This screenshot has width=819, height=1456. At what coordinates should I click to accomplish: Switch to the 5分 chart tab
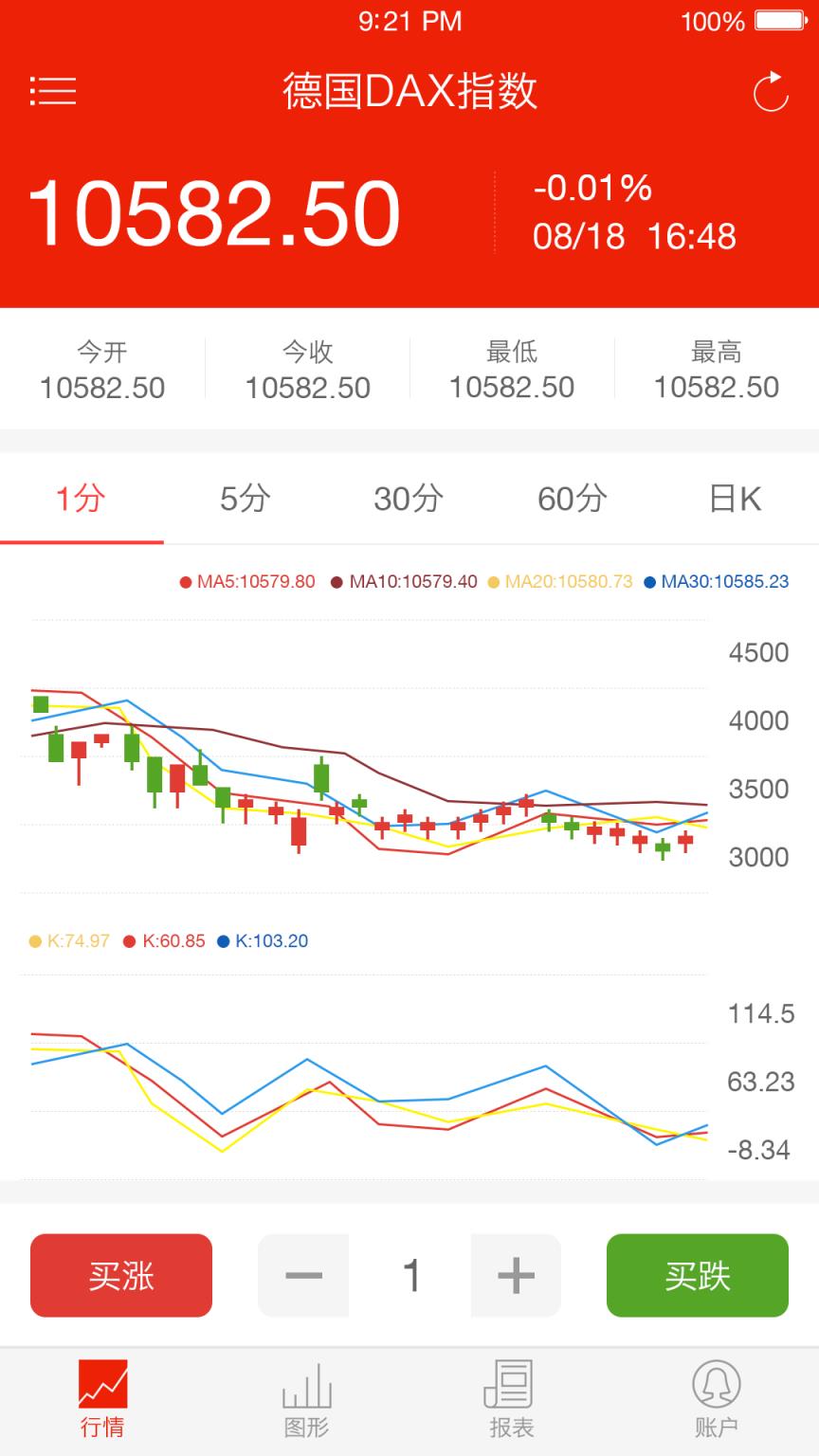tap(246, 499)
